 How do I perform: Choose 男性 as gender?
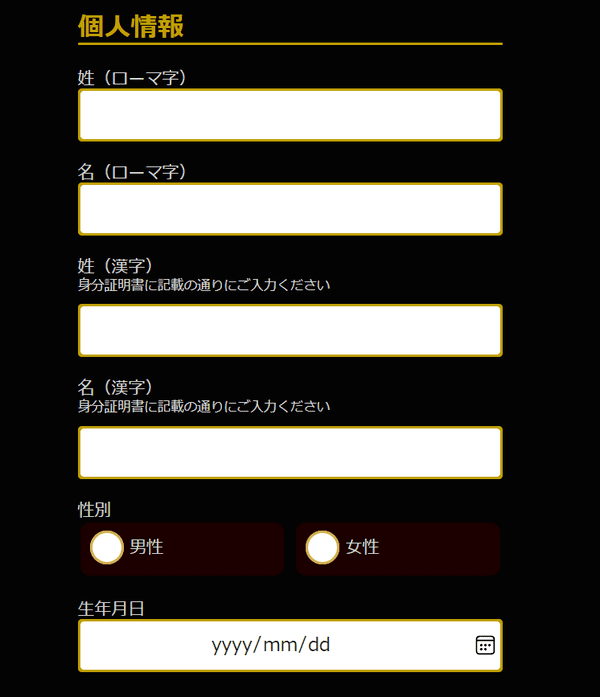point(107,548)
